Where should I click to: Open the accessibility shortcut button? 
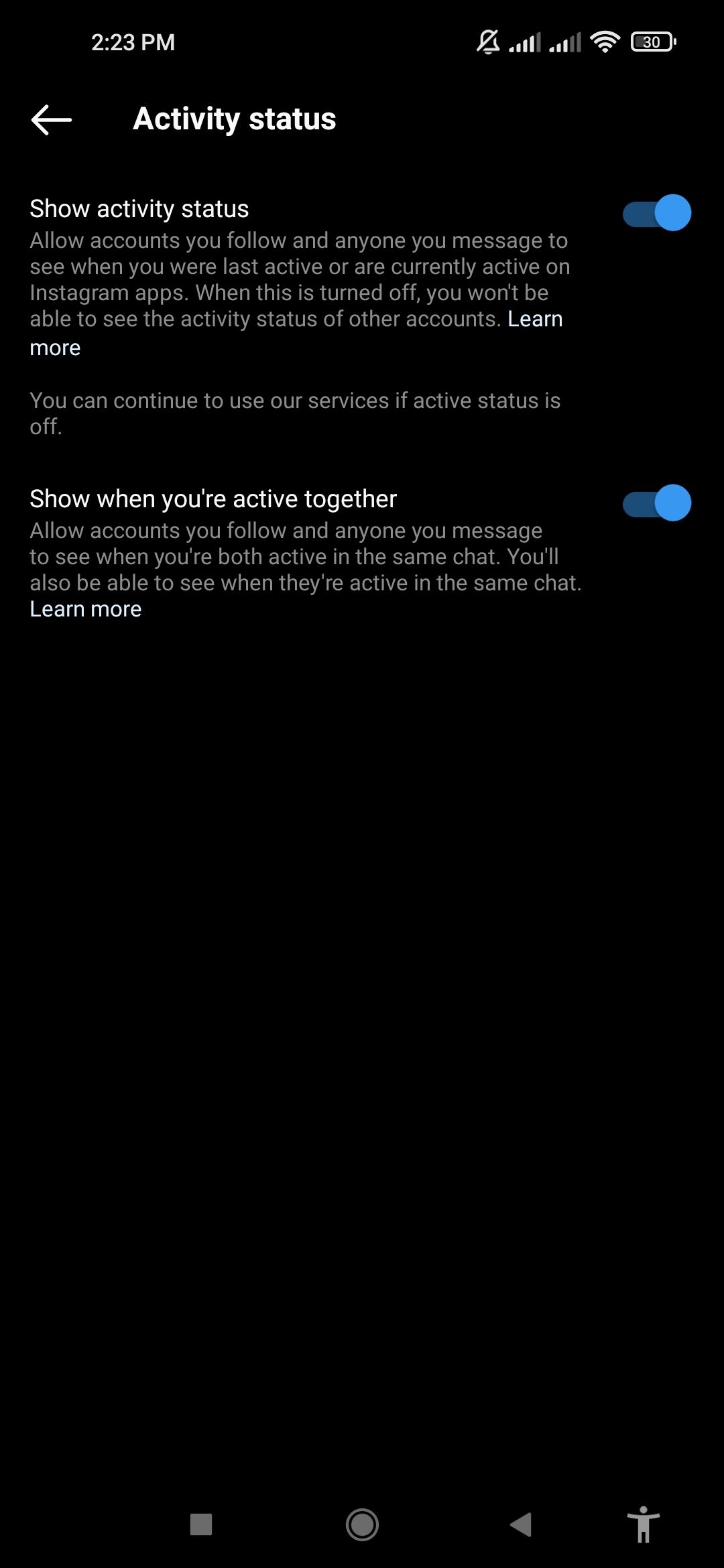(x=643, y=1524)
